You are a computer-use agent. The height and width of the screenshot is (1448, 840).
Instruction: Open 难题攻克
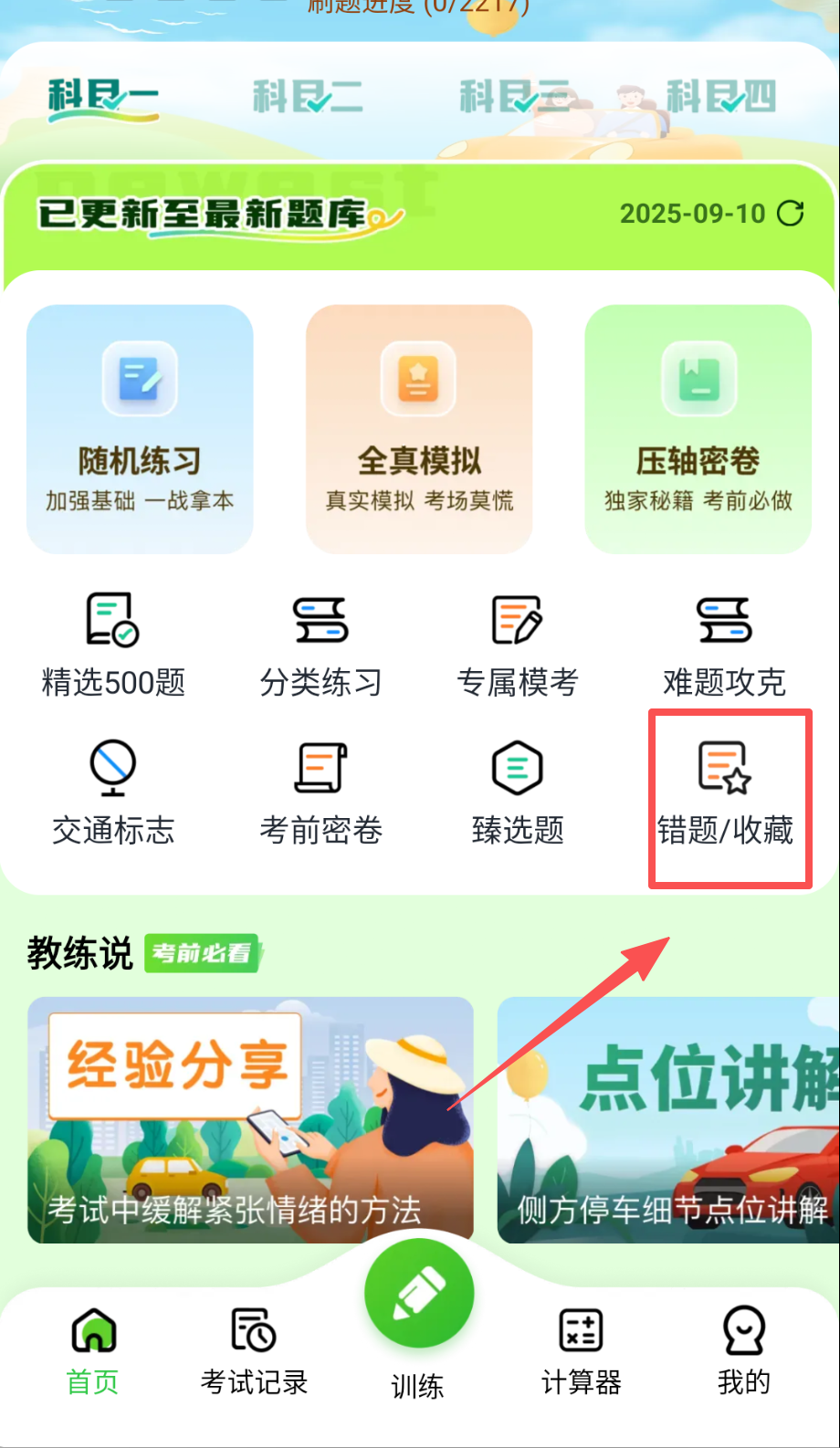(x=724, y=645)
